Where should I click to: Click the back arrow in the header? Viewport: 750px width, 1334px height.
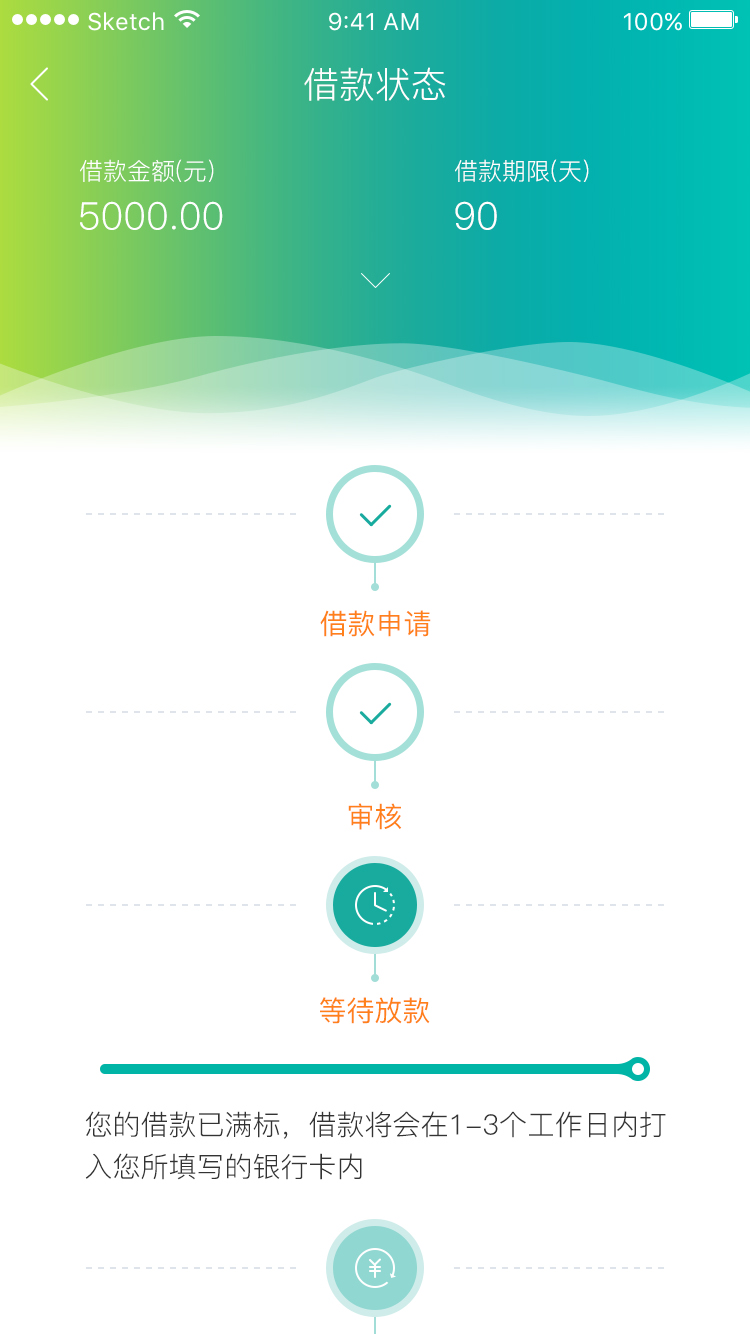[38, 84]
